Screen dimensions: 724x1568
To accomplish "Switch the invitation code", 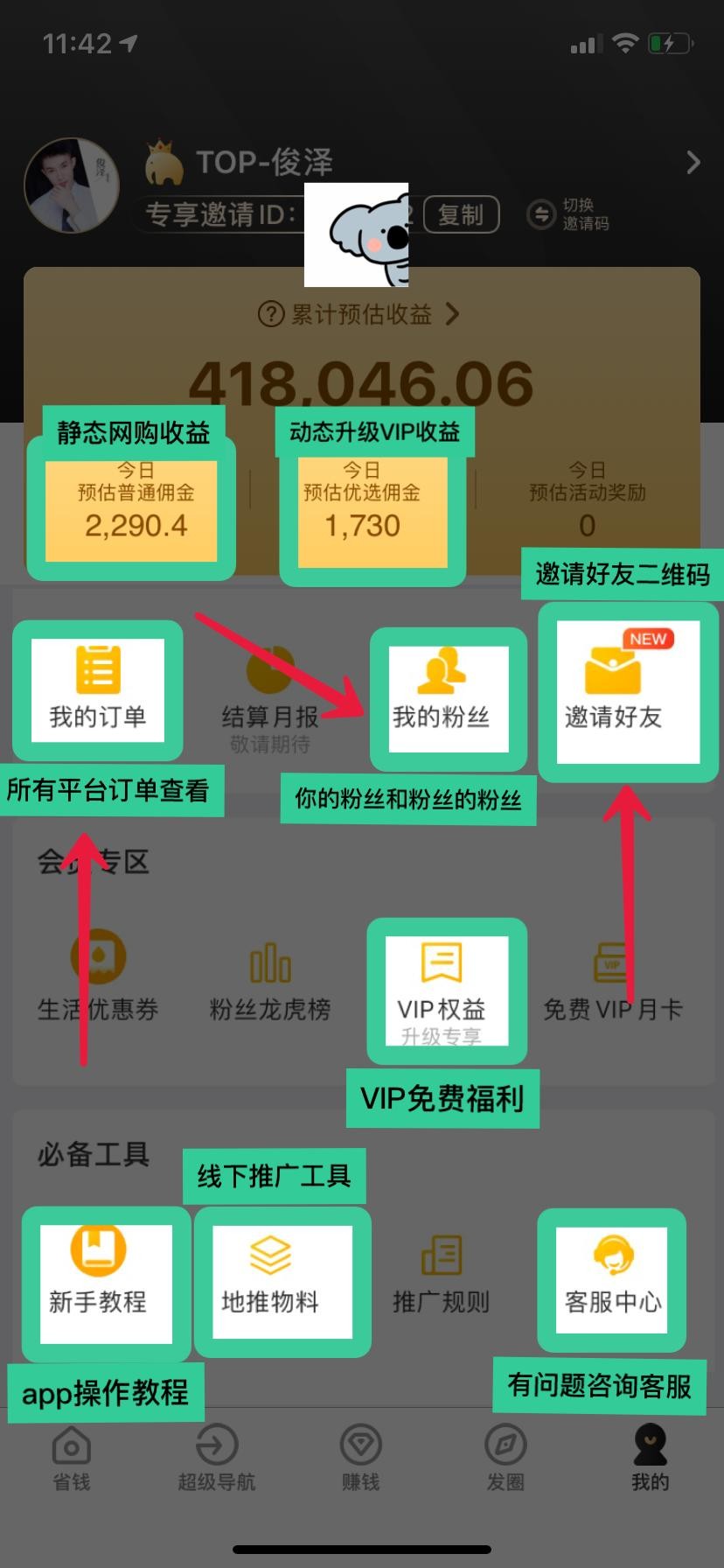I will (x=568, y=214).
